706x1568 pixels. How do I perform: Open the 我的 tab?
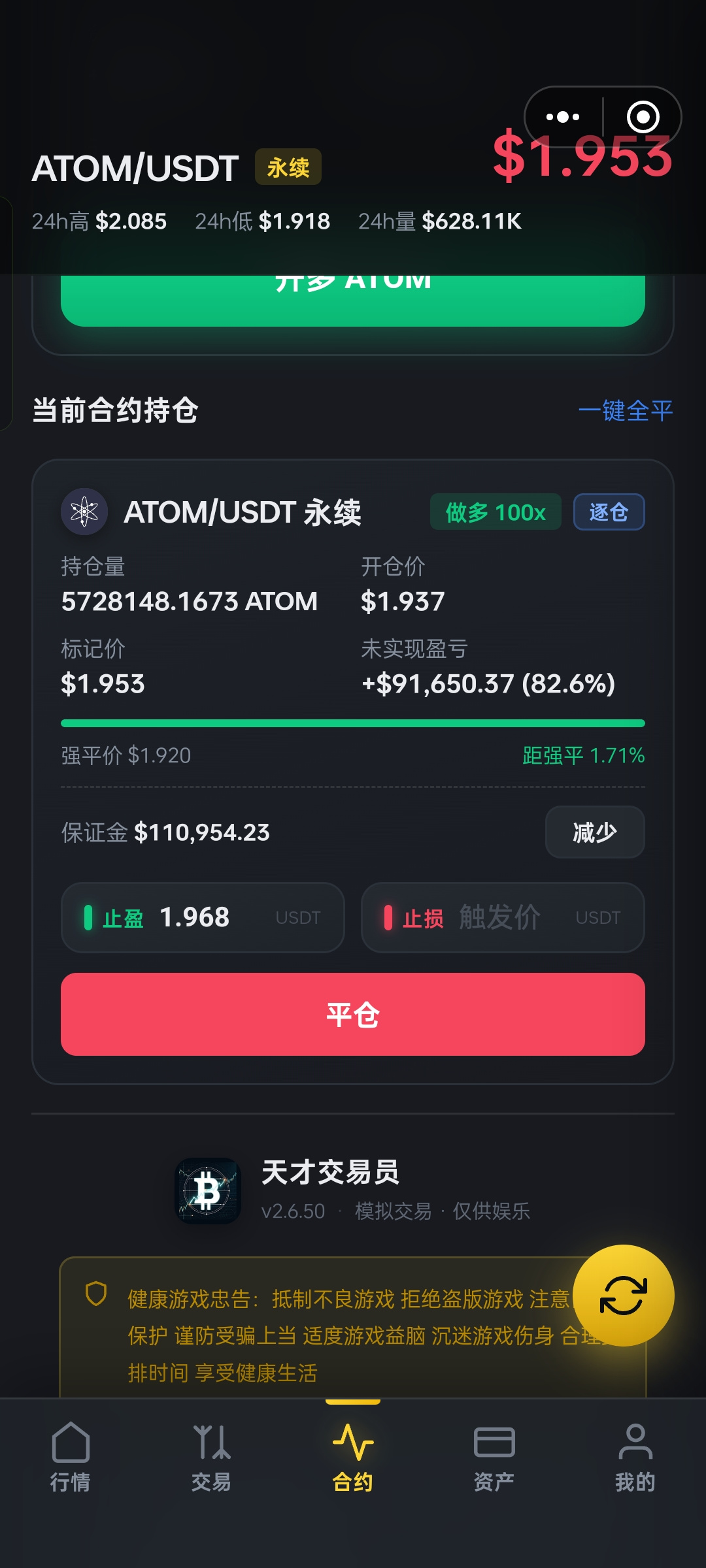(x=635, y=1457)
